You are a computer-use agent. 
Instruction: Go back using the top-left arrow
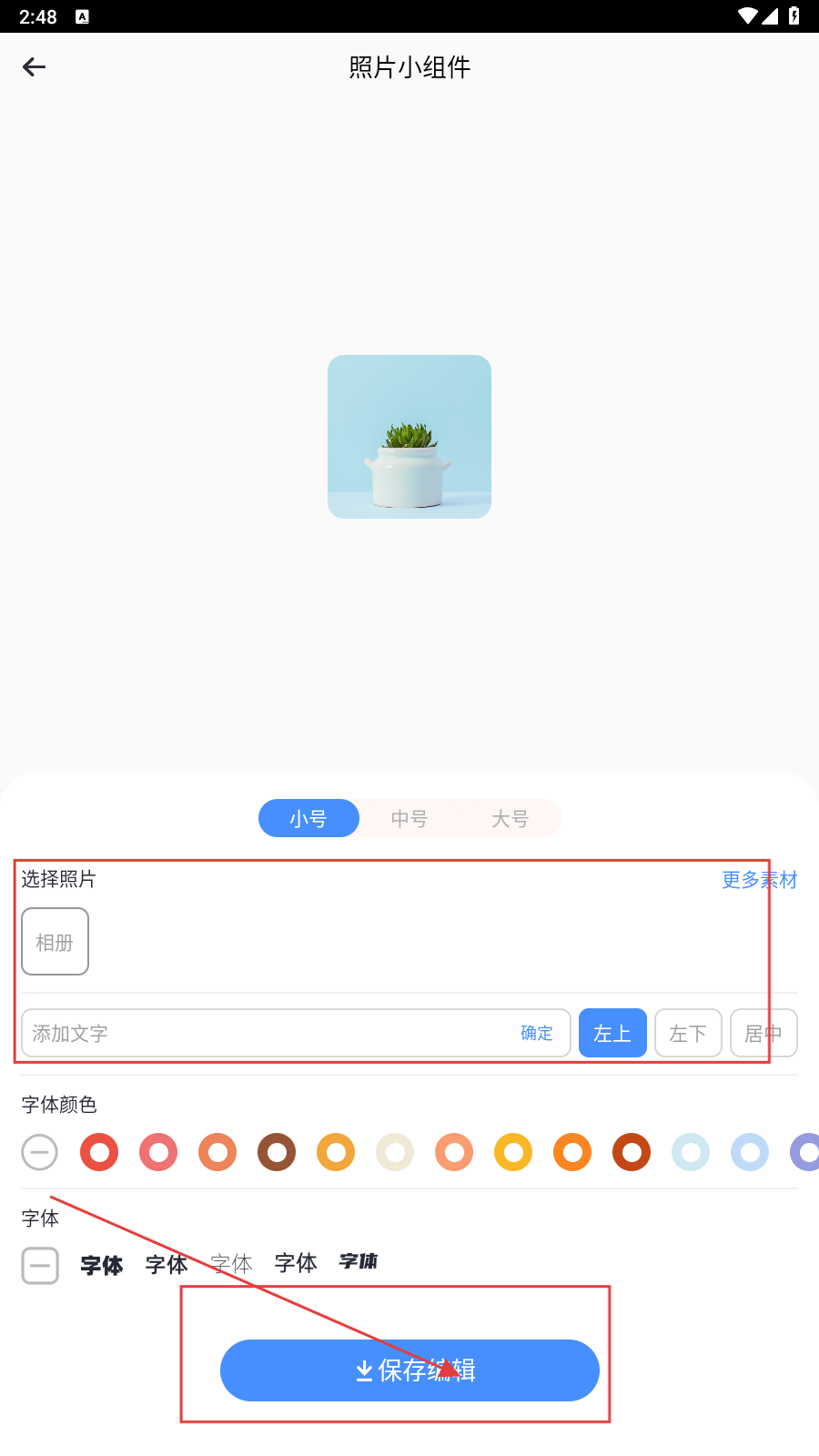click(35, 67)
